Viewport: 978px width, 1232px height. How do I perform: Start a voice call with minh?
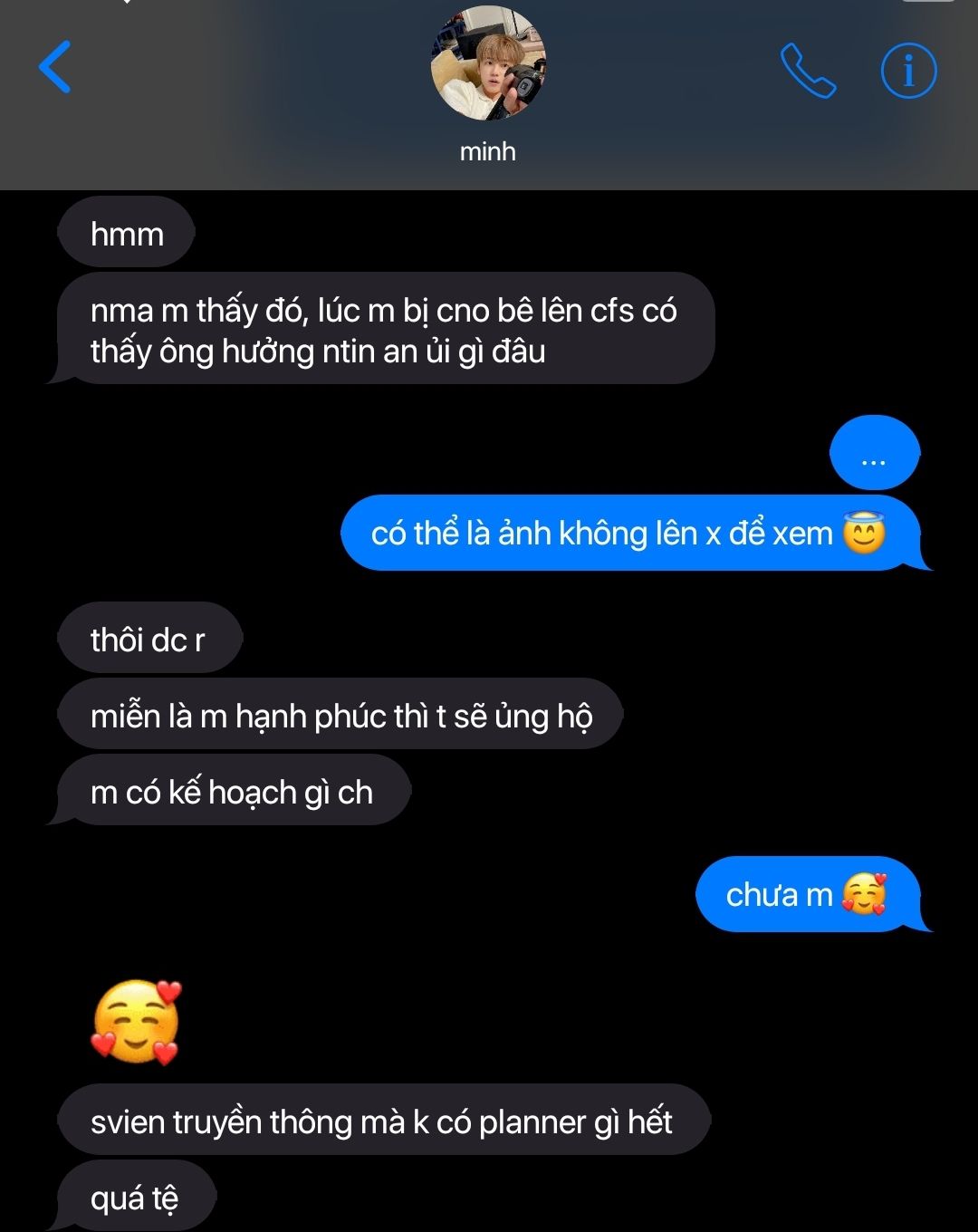[x=807, y=70]
